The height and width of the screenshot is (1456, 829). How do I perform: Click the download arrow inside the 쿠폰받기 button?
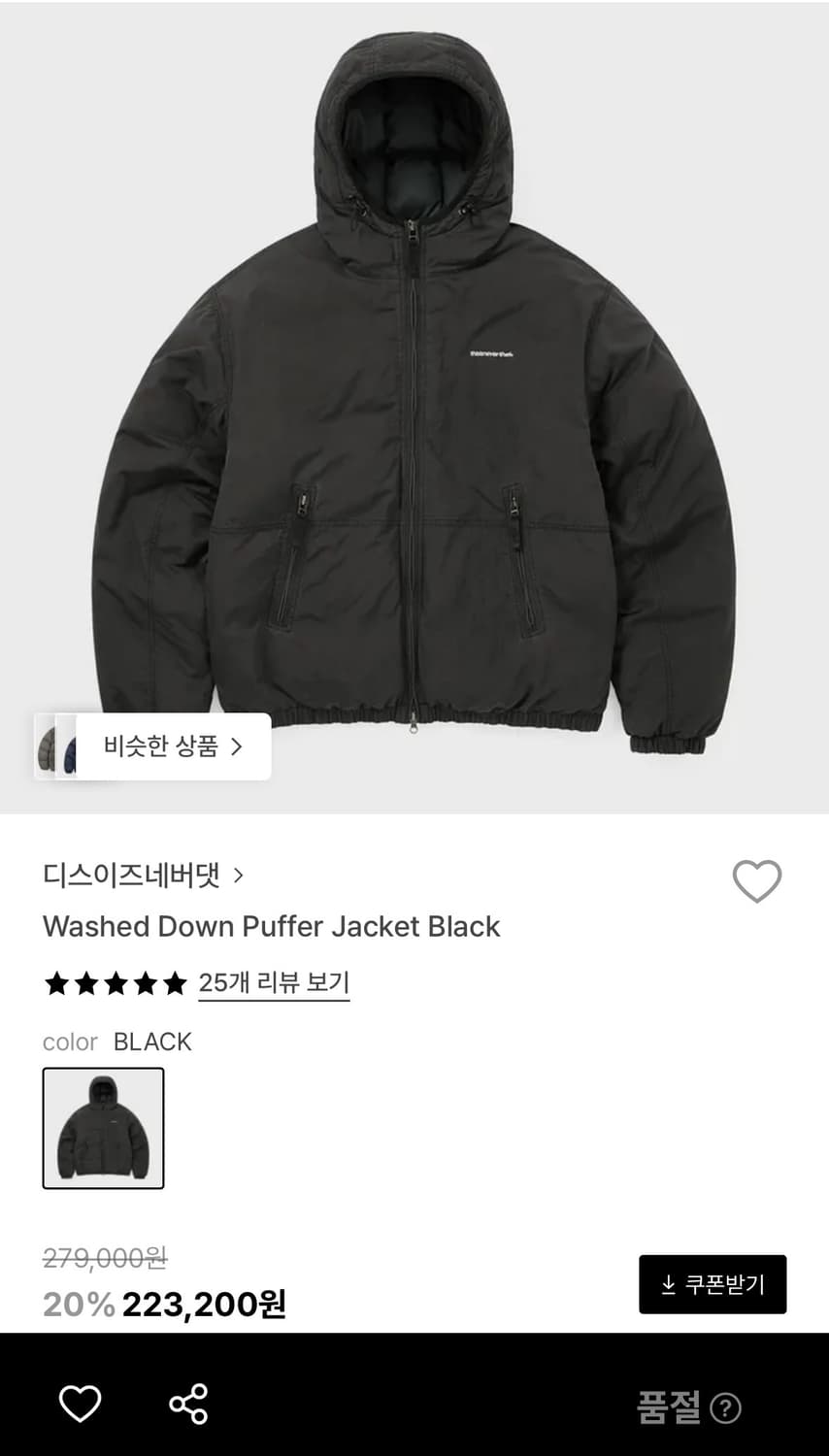[x=668, y=1283]
